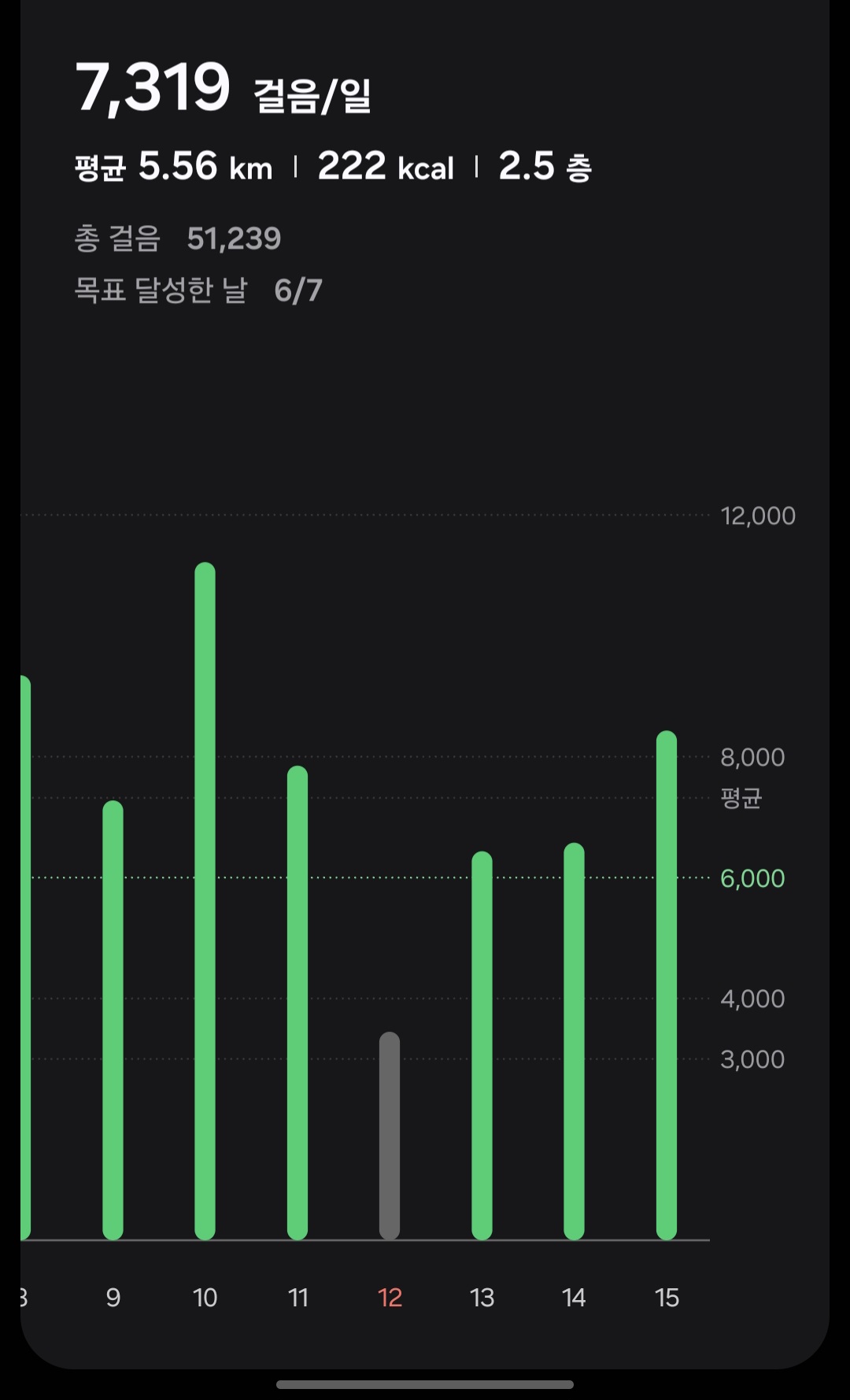Select the step bar for day 9
Viewport: 850px width, 1400px height.
tap(113, 1020)
